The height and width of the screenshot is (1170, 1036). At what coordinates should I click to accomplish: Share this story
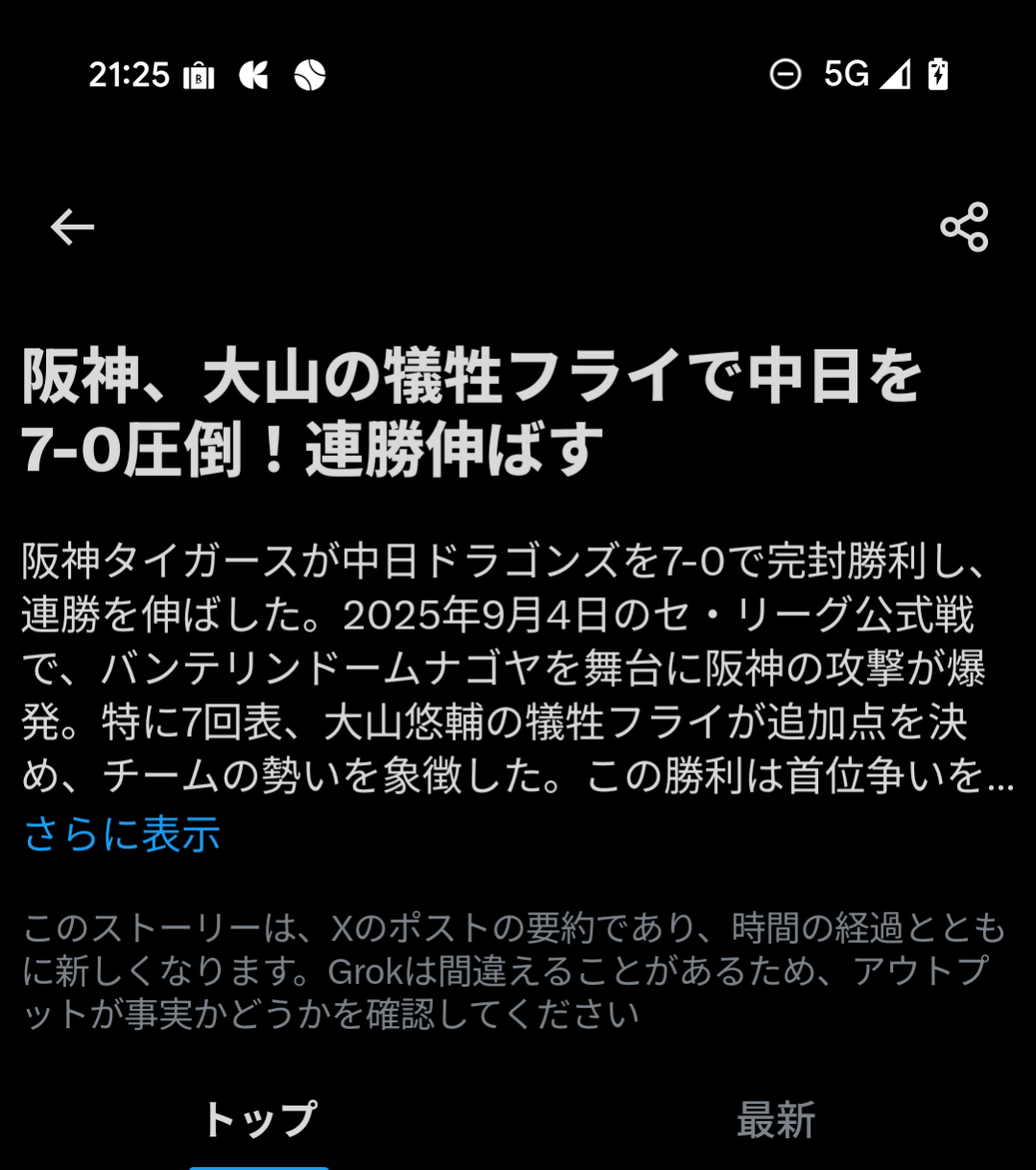coord(964,227)
